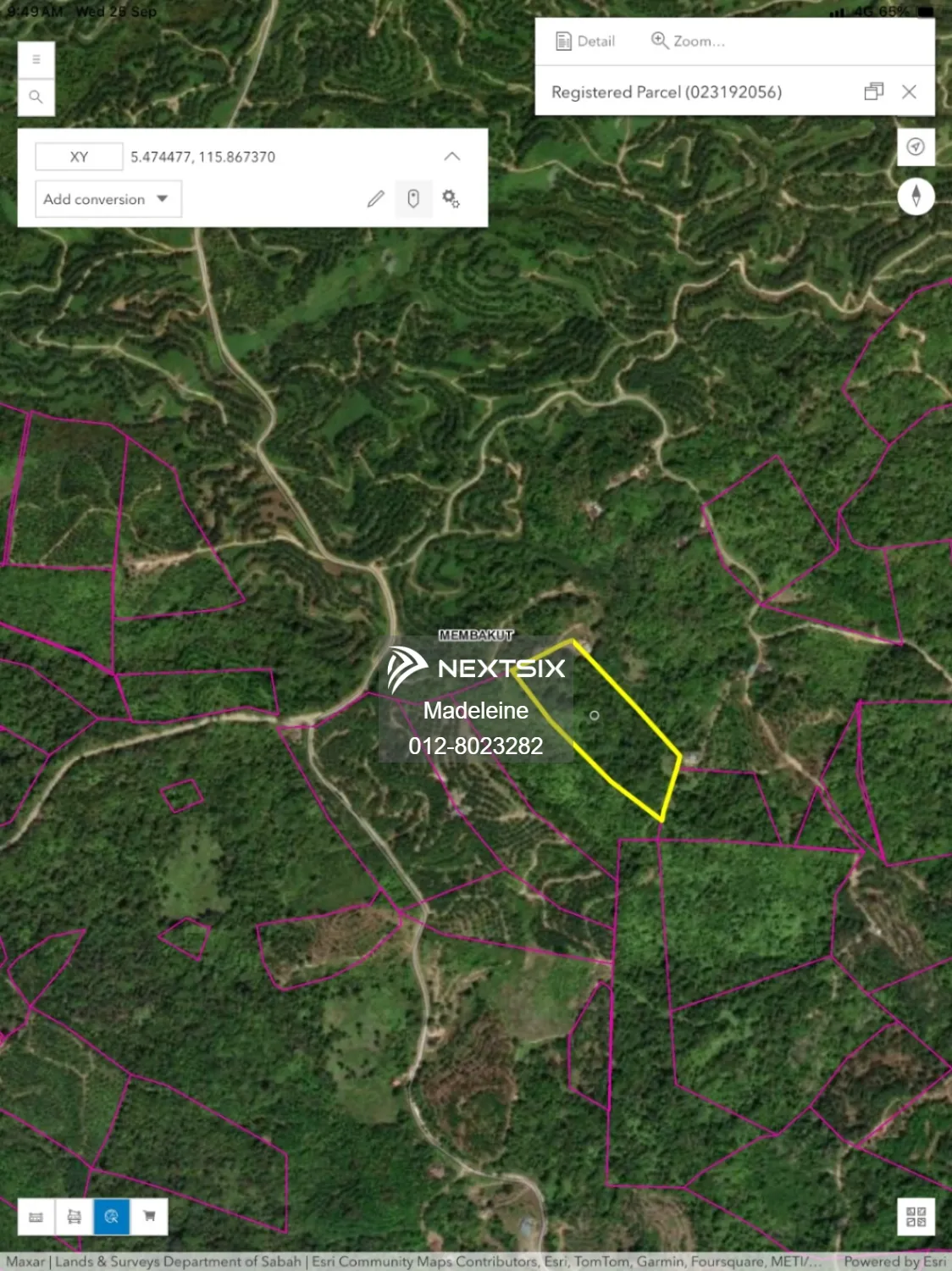Open the basemap gallery grid button
Viewport: 952px width, 1271px height.
916,1217
